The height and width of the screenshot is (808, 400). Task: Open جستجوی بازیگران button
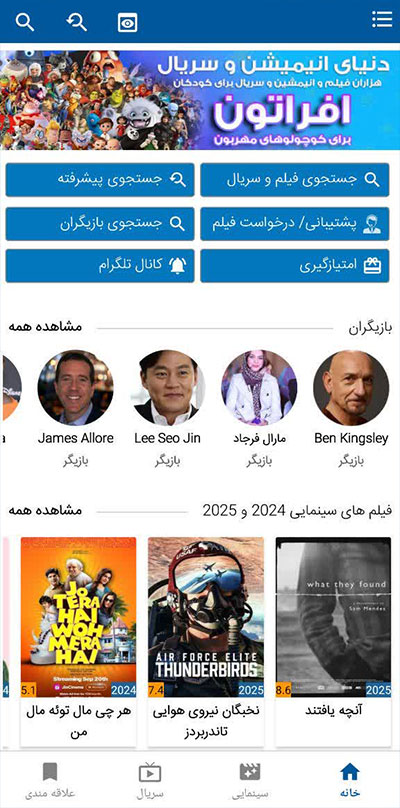coord(100,224)
